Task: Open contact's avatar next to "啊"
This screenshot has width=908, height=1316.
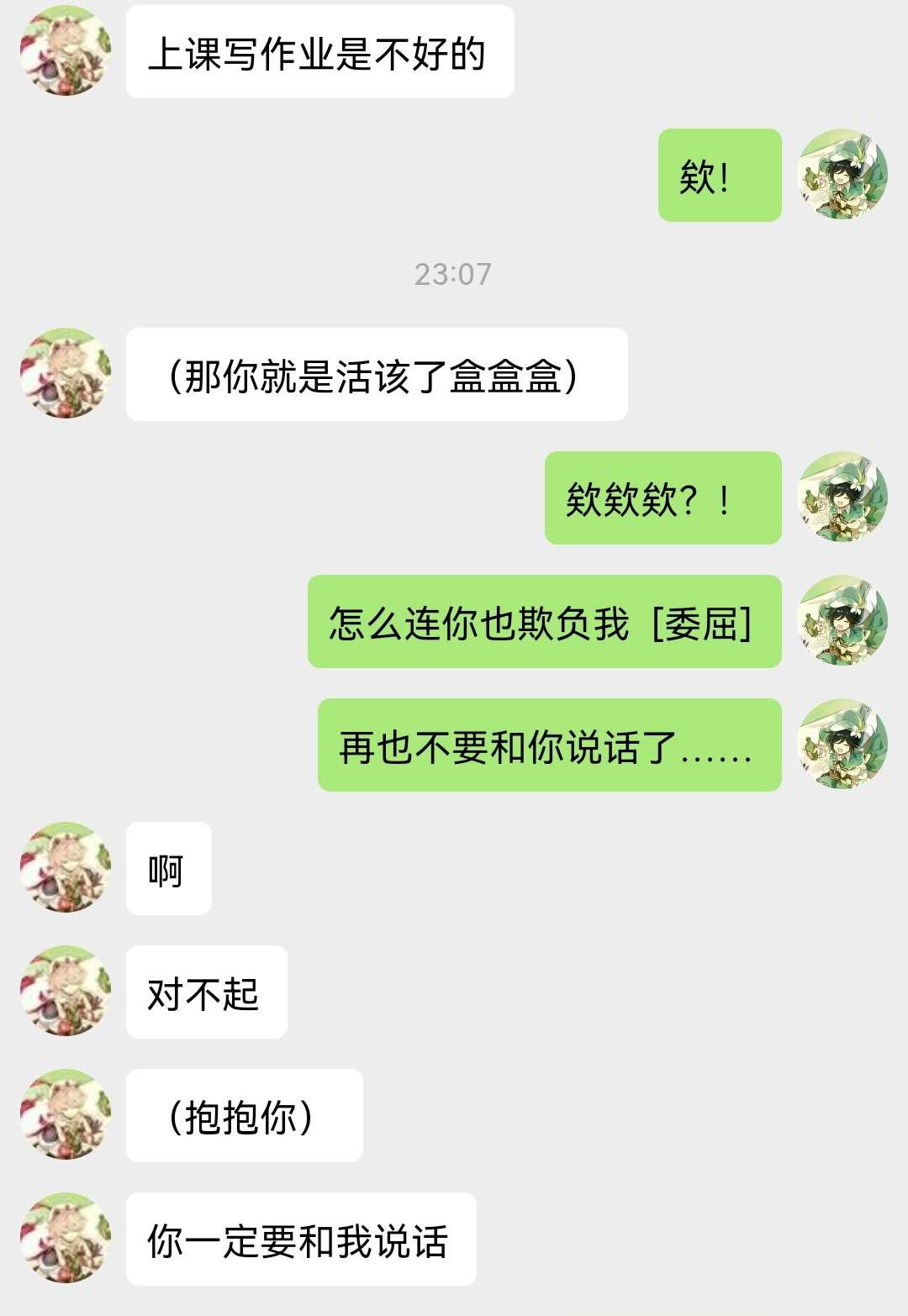Action: 66,867
